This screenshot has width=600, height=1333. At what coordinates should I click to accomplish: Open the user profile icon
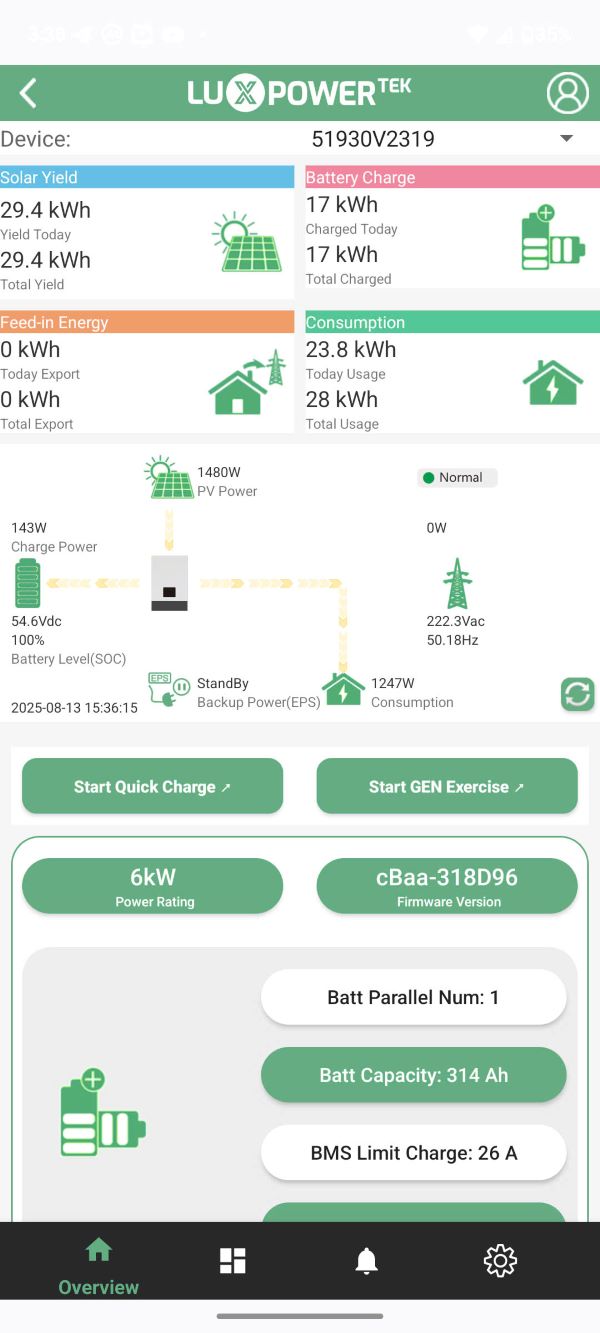pos(567,93)
